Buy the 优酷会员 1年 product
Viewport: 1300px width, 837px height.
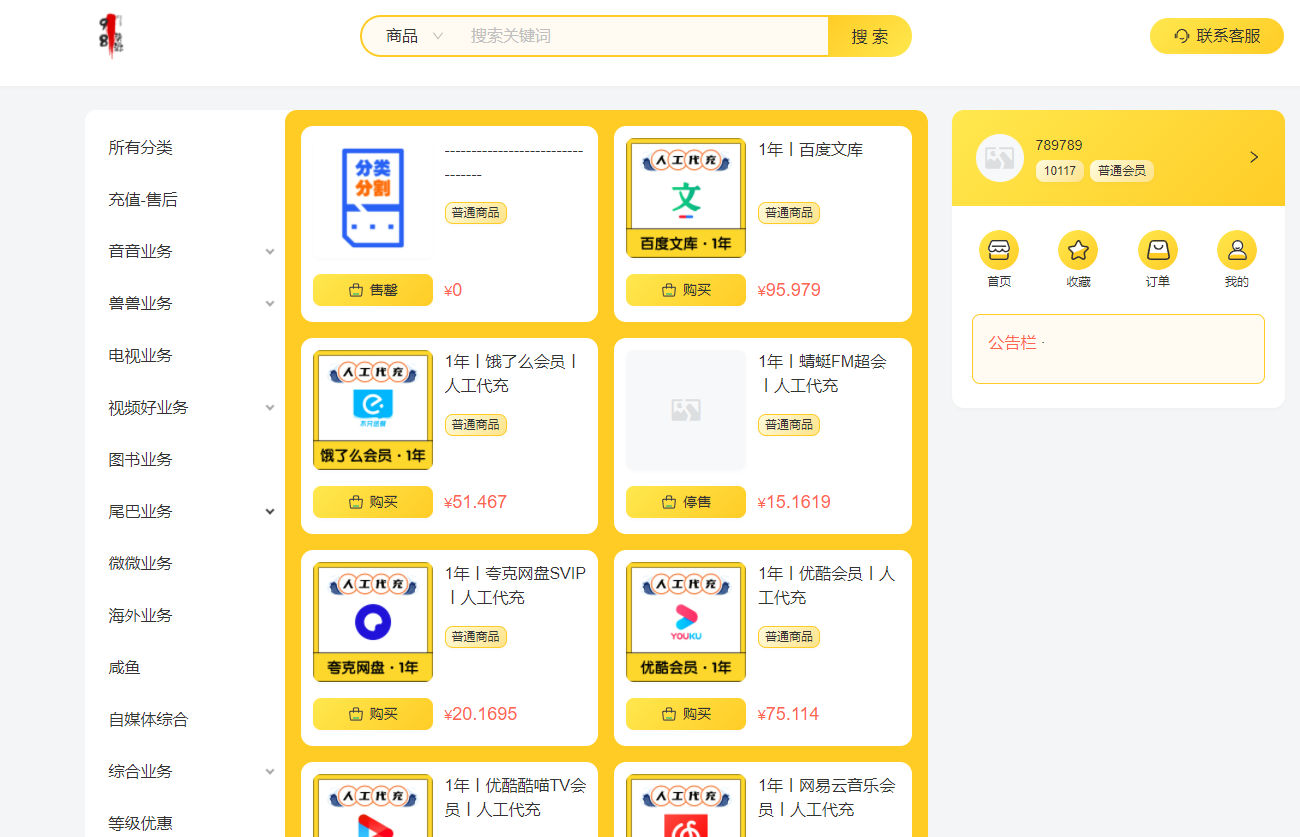click(686, 714)
